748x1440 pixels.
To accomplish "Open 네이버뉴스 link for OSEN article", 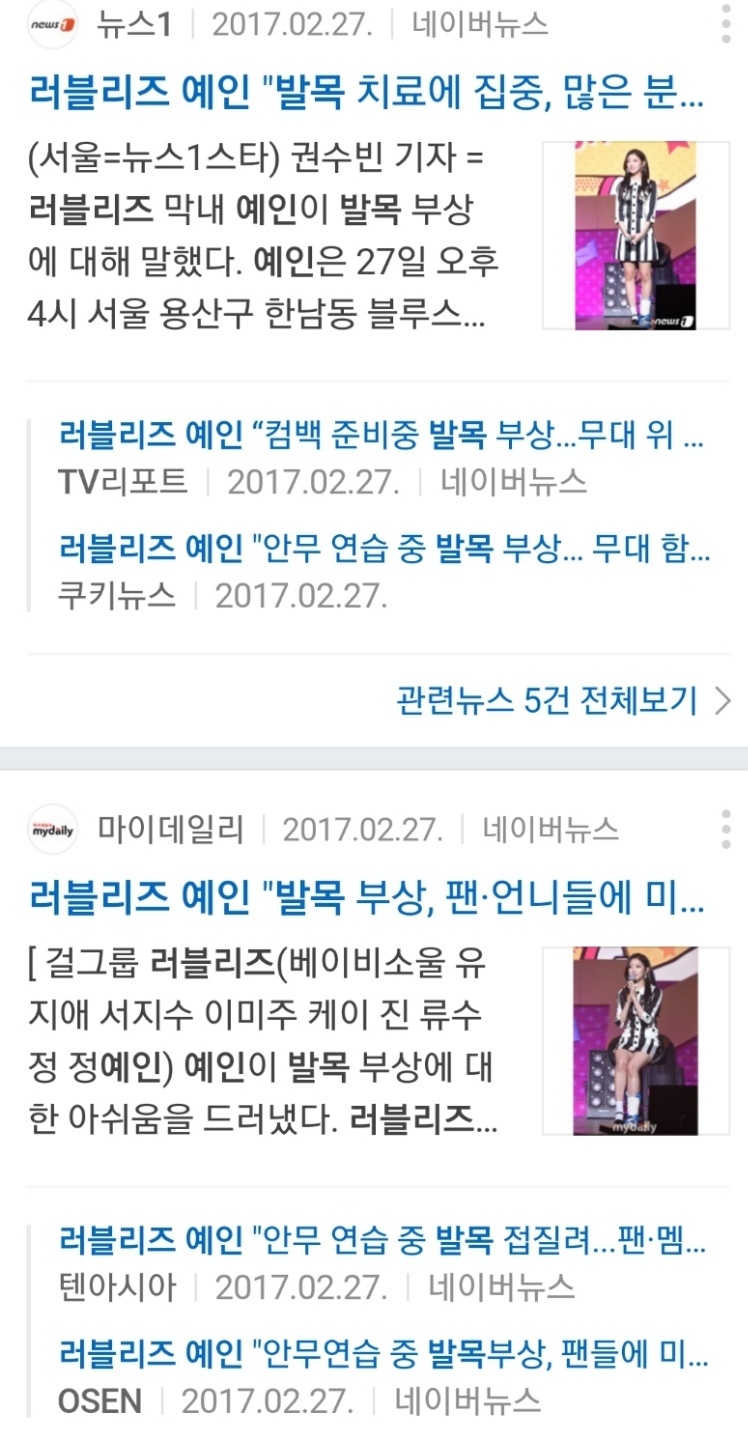I will tap(468, 1401).
